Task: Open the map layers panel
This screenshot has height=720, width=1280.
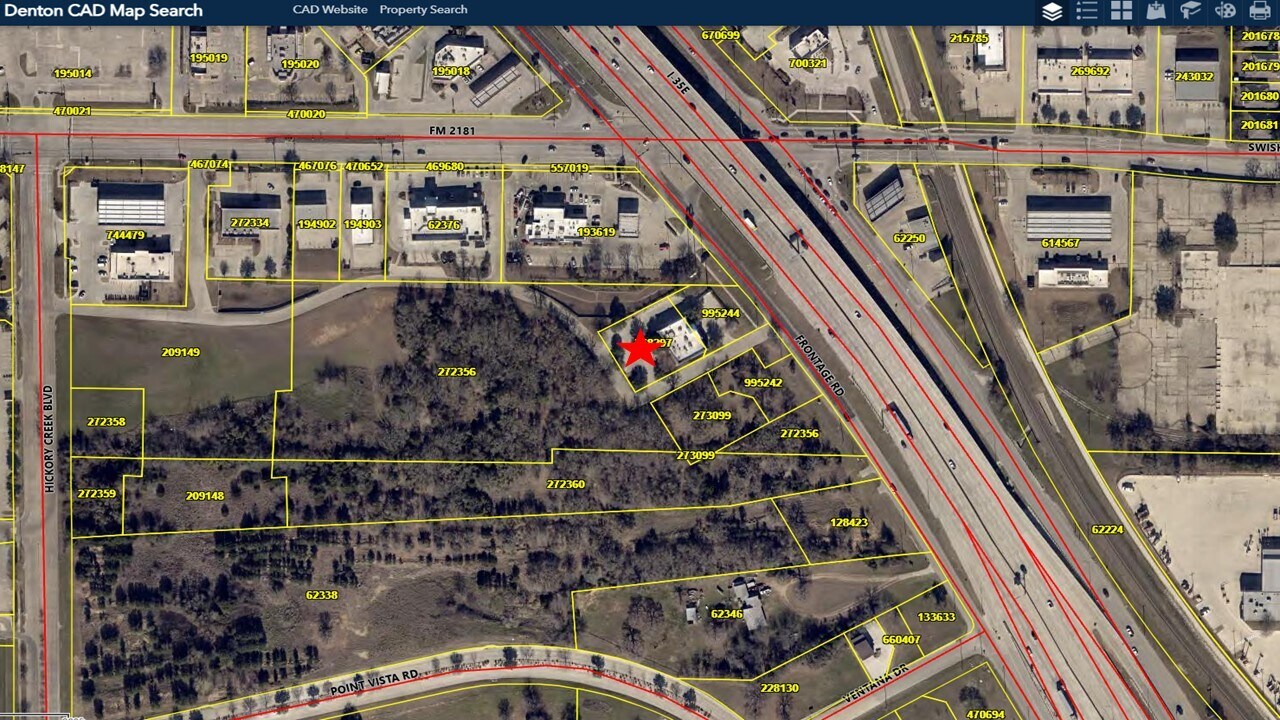Action: pos(1051,11)
